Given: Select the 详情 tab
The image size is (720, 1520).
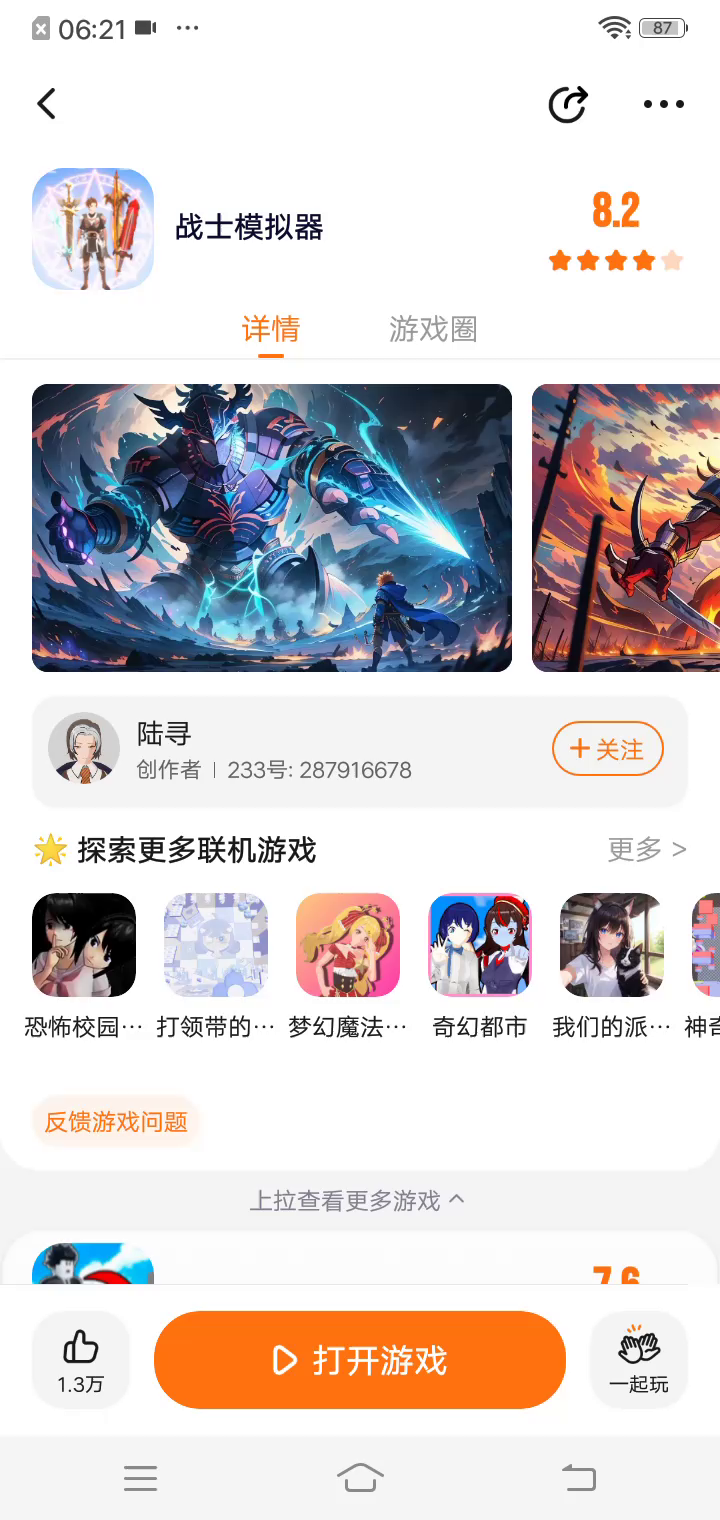Looking at the screenshot, I should (271, 329).
